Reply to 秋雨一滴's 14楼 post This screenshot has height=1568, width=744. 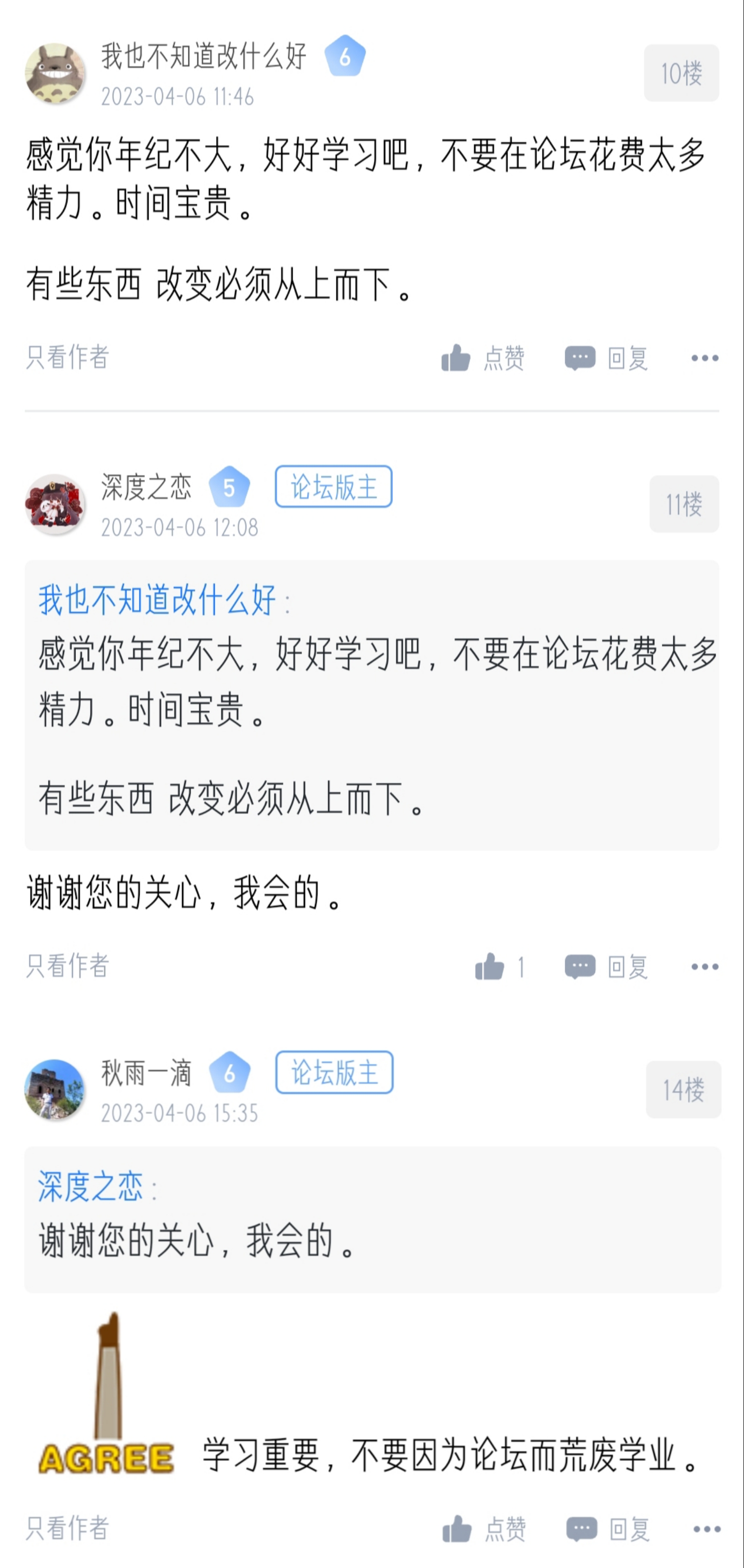[608, 1529]
